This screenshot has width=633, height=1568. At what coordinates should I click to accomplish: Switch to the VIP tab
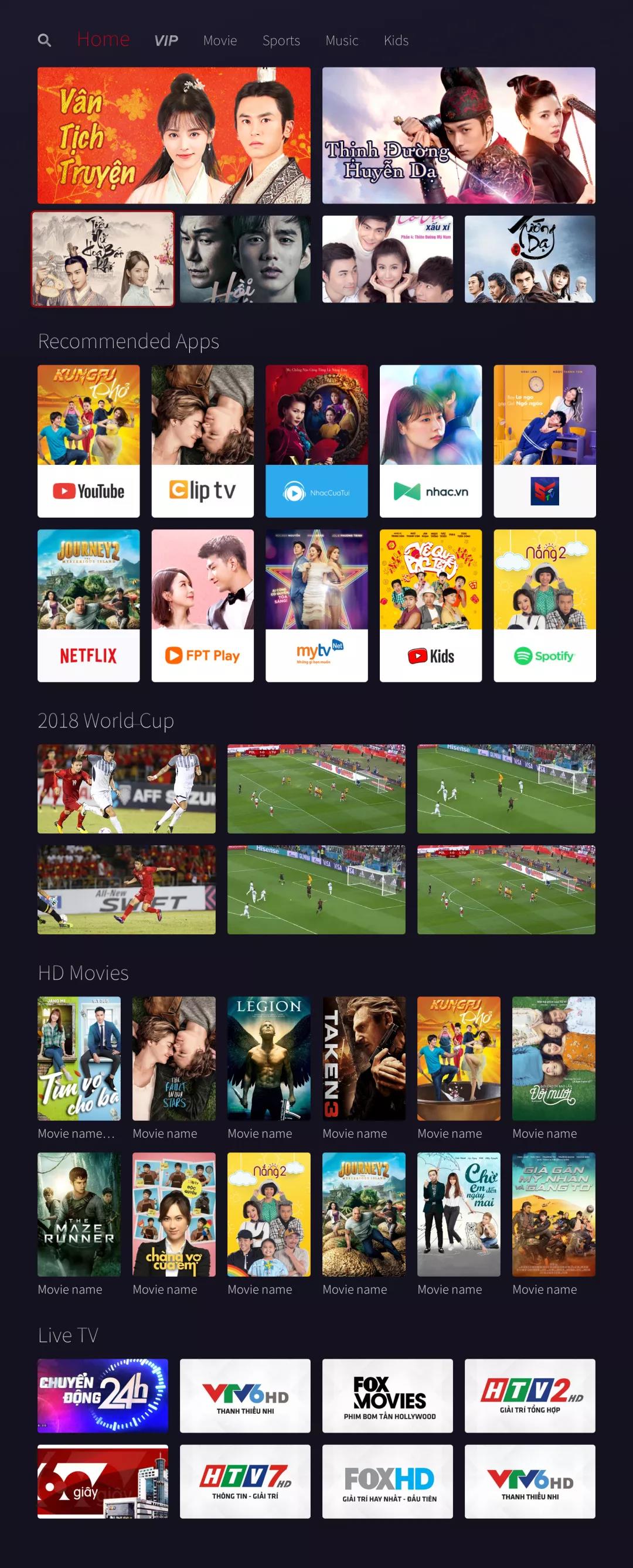pyautogui.click(x=165, y=41)
